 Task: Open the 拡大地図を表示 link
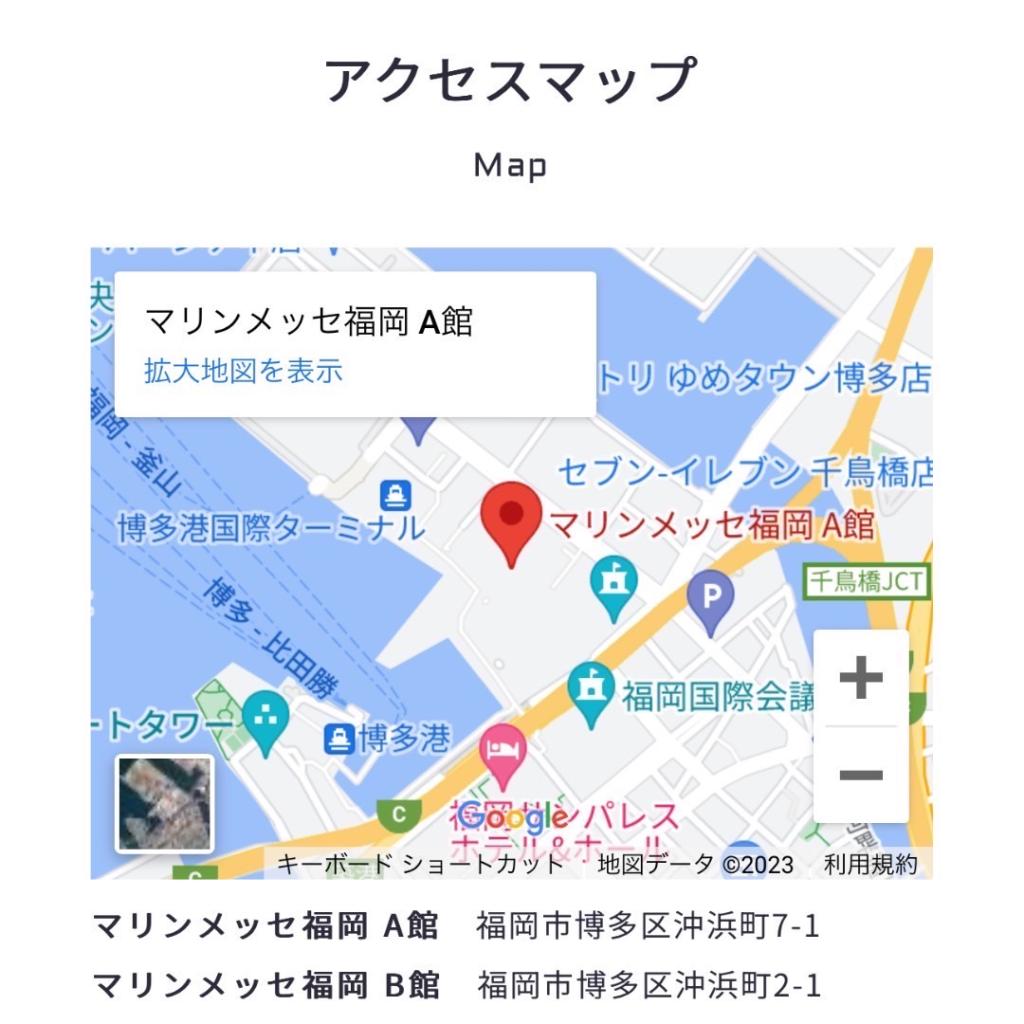(243, 370)
